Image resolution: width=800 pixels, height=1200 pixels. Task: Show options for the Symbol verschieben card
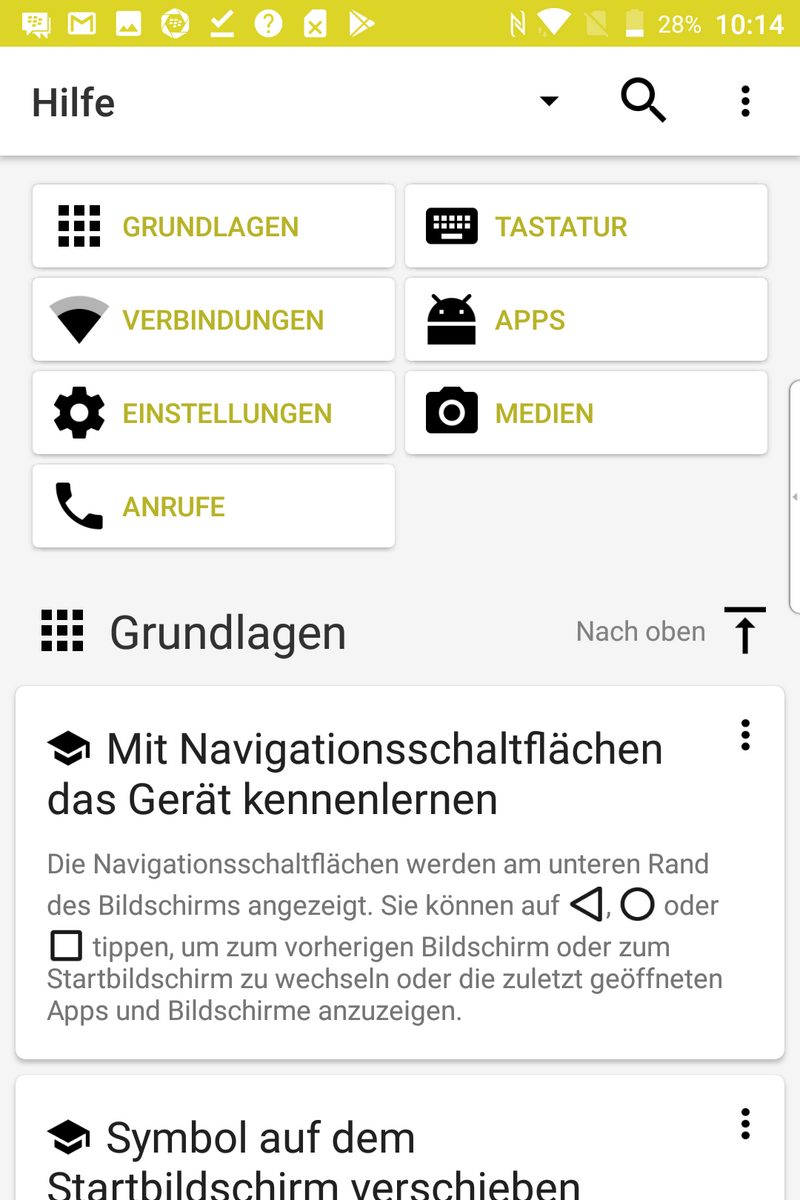coord(745,1123)
